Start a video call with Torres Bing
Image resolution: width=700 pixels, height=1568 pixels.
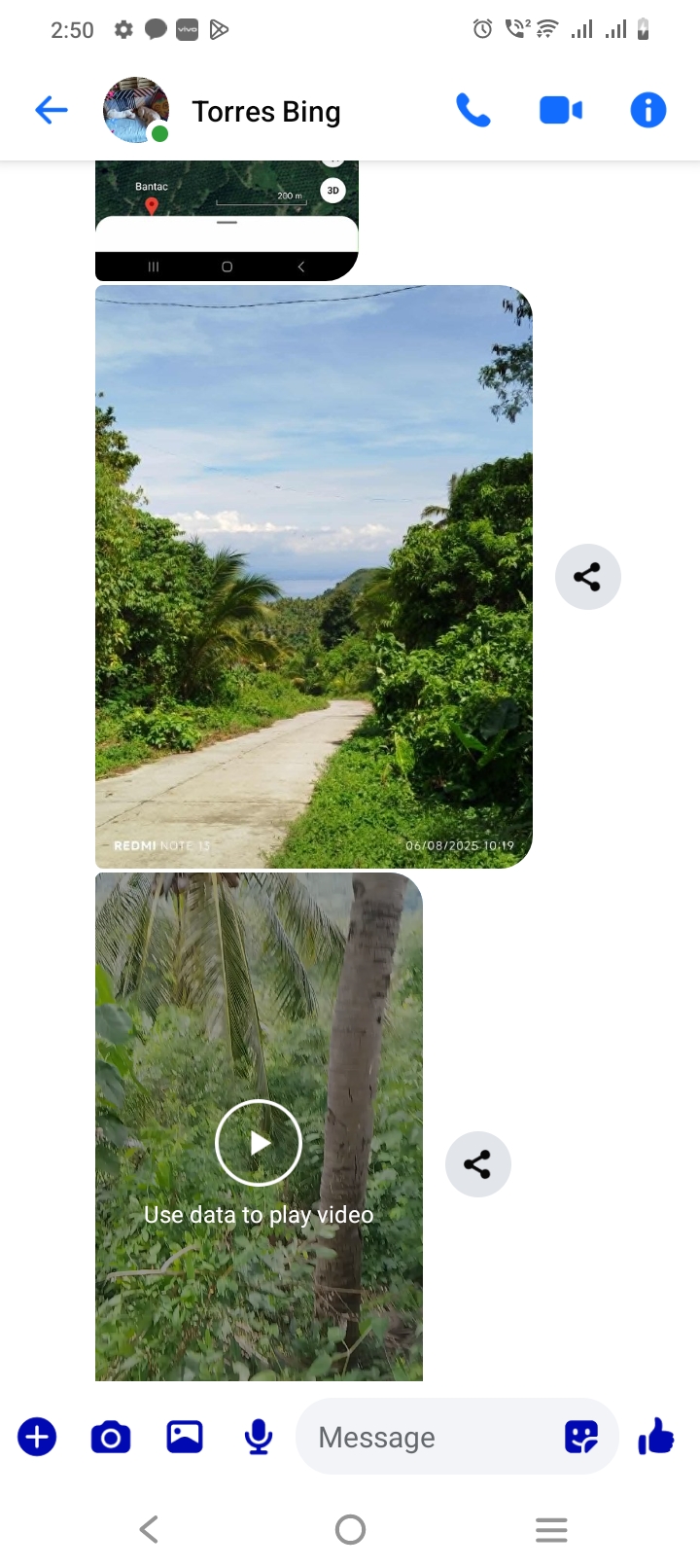tap(560, 111)
